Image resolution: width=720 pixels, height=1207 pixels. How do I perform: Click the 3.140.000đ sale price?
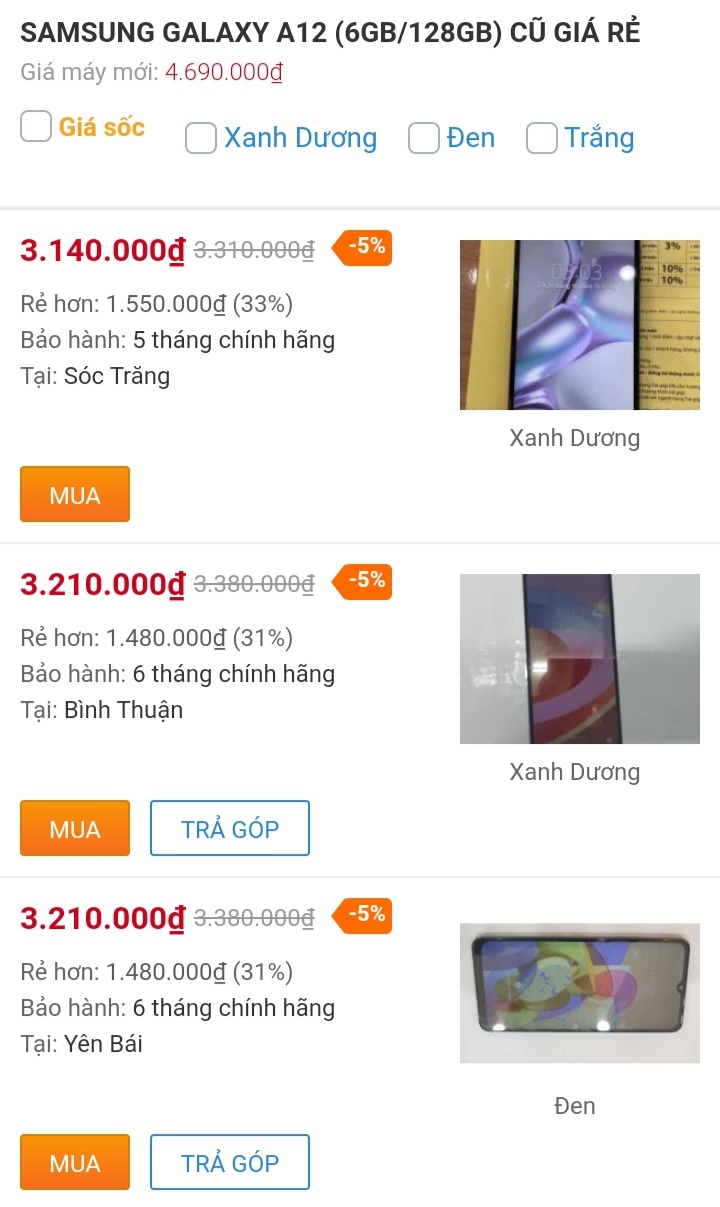coord(98,251)
